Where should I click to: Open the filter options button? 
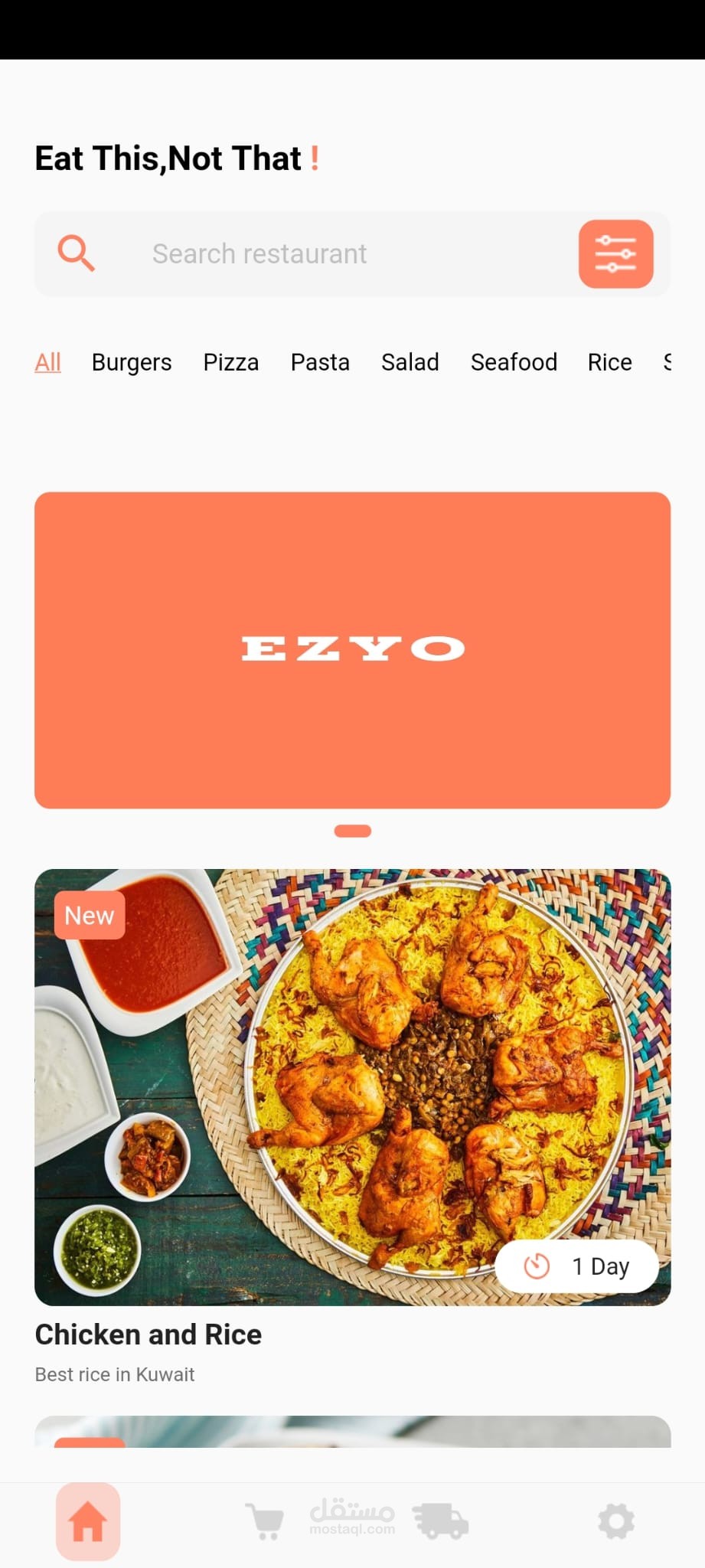[x=615, y=254]
